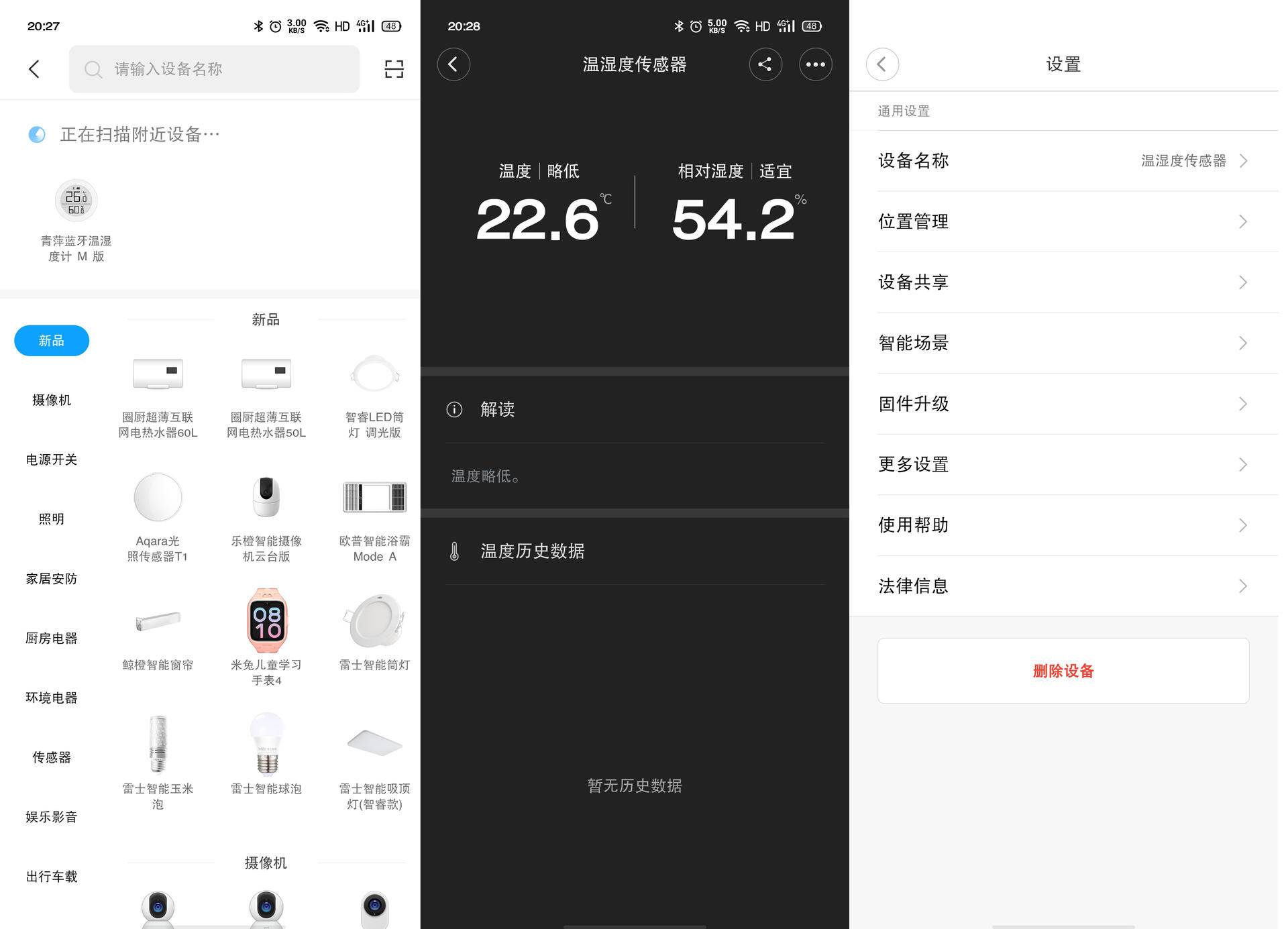Go back from the 温湿度传感器 page

point(453,64)
